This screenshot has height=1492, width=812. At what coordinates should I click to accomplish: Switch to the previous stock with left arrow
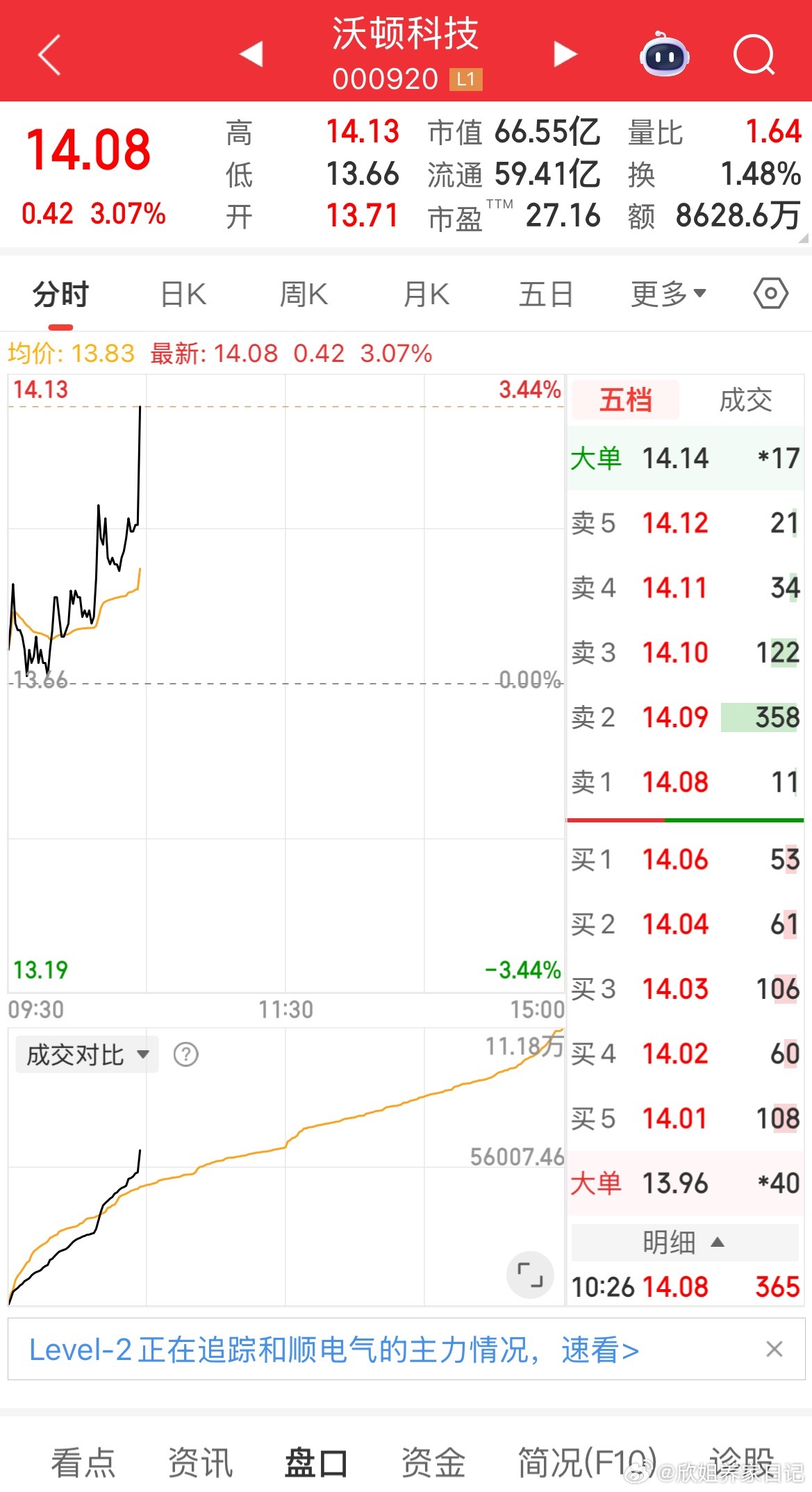(253, 53)
